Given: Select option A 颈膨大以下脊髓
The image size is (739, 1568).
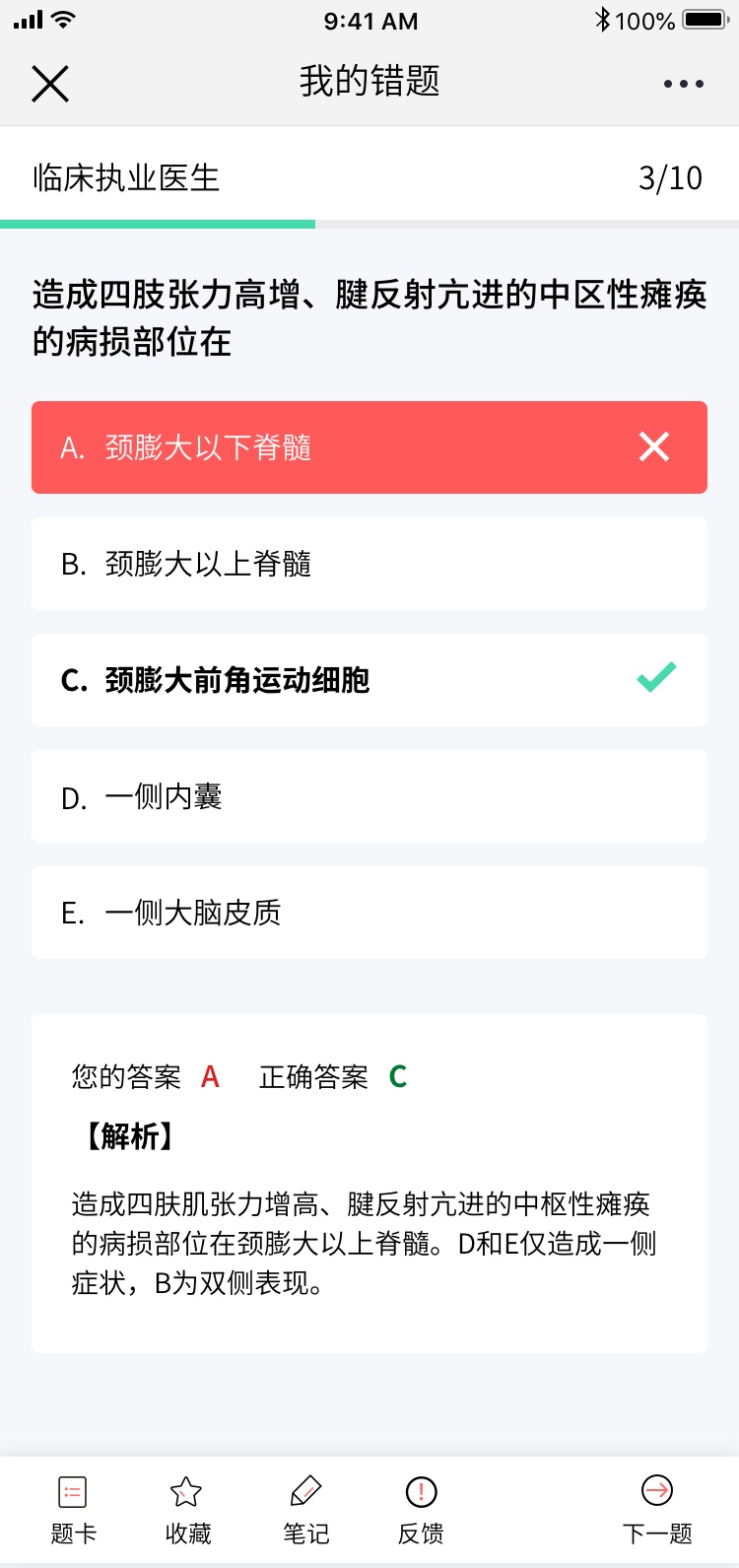Looking at the screenshot, I should coord(369,447).
